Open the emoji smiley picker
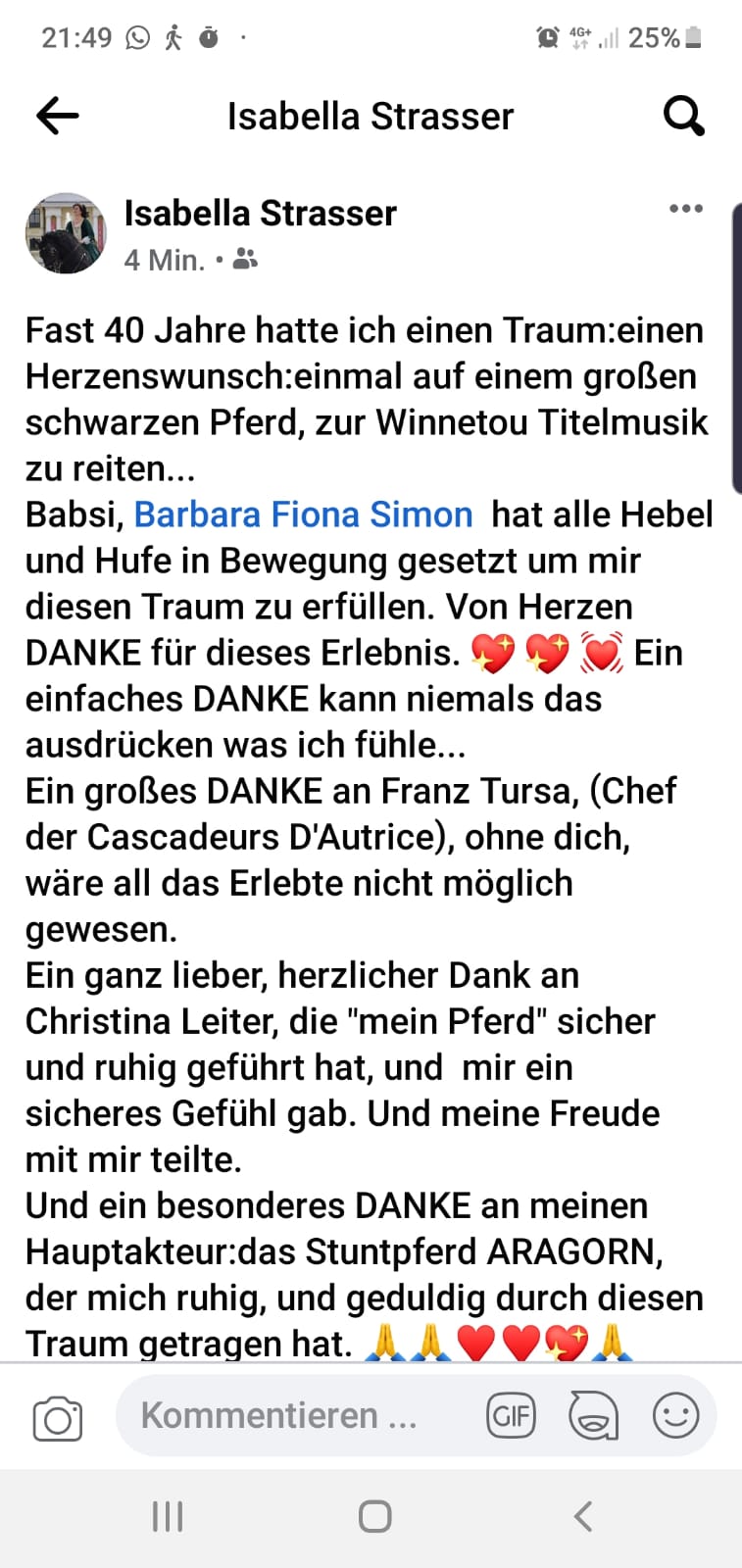Screen dimensions: 742x1568 pyautogui.click(x=675, y=1415)
